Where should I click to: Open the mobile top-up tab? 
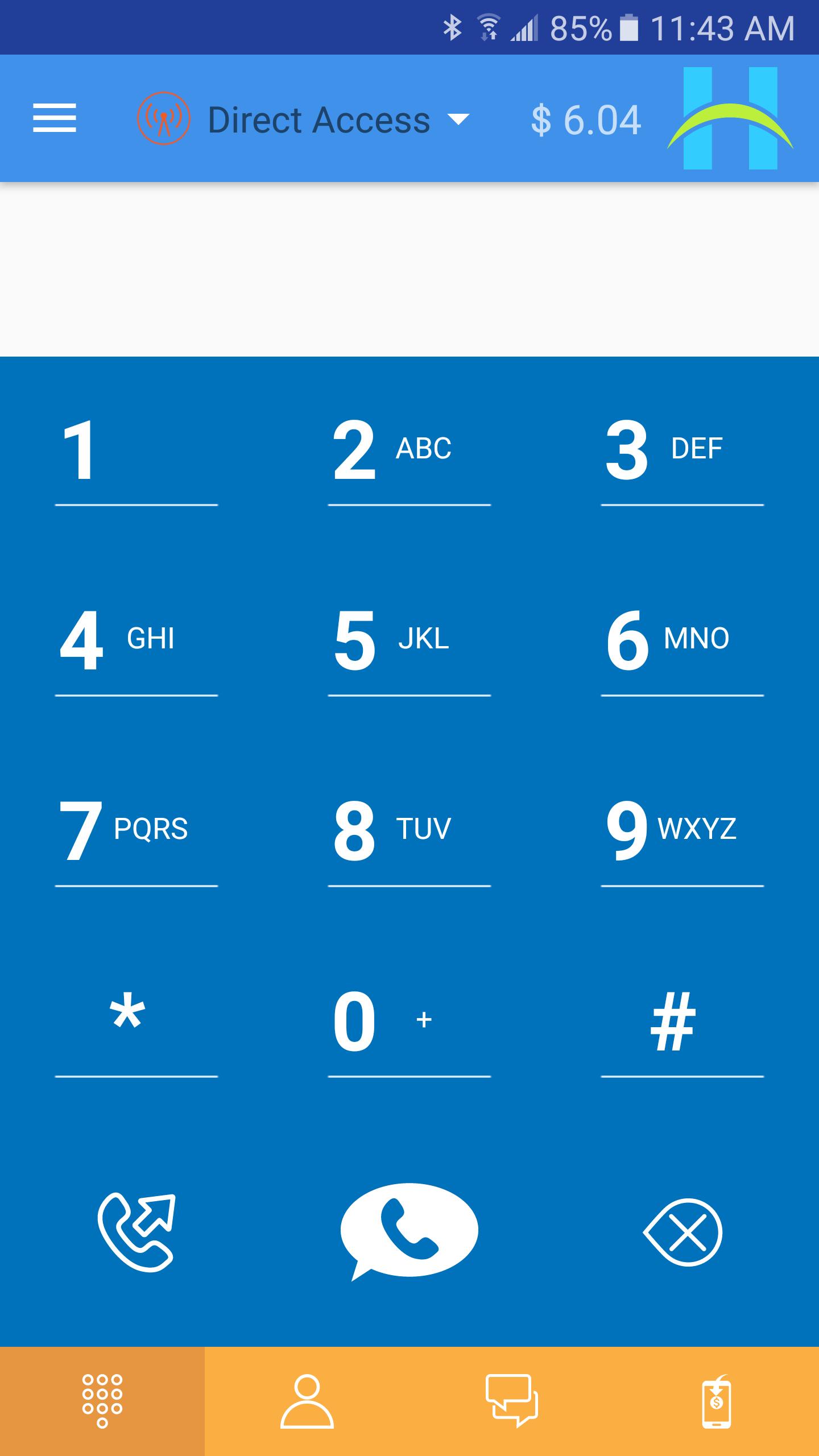pyautogui.click(x=717, y=1401)
